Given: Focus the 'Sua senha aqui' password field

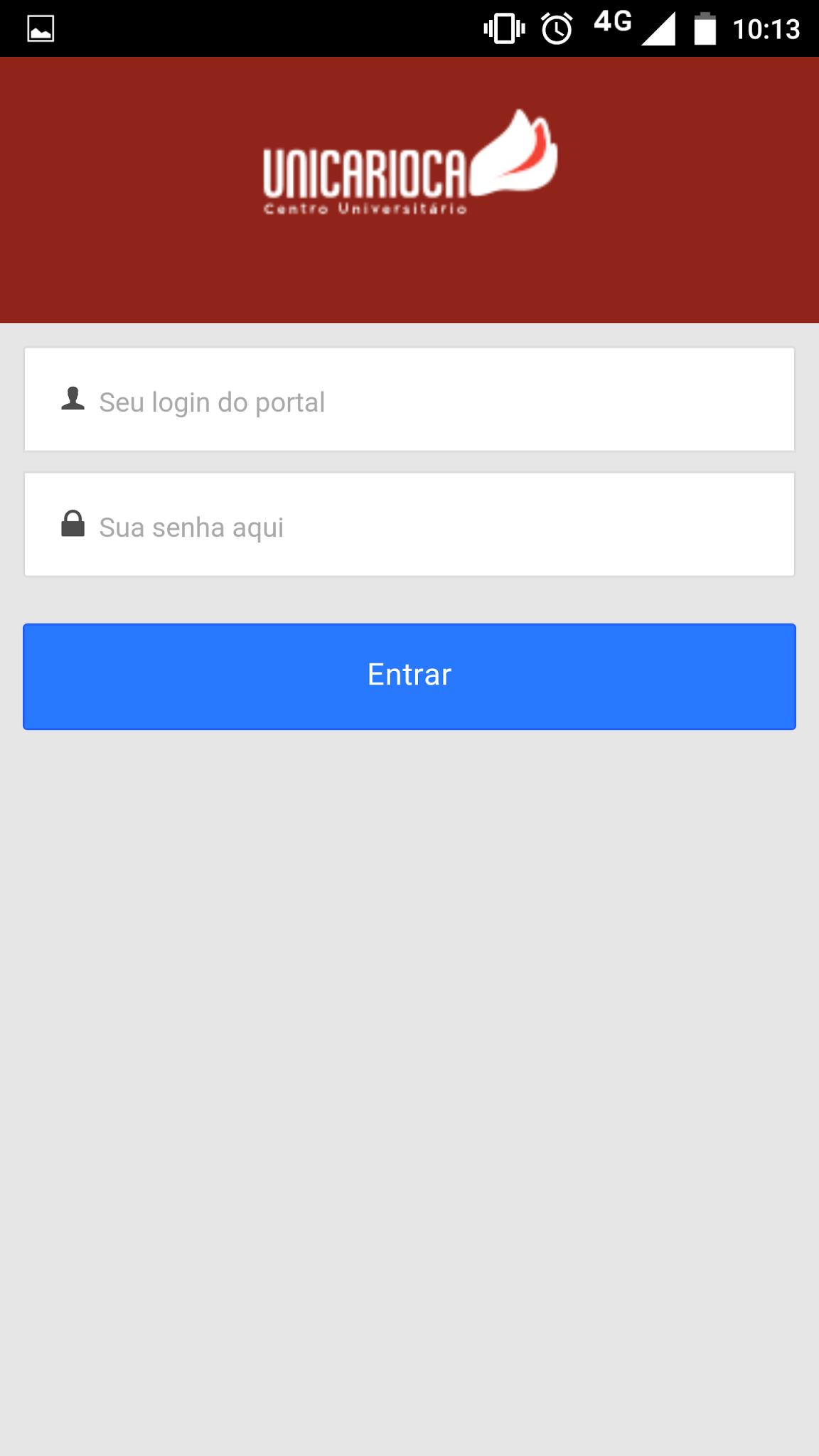Looking at the screenshot, I should (409, 525).
